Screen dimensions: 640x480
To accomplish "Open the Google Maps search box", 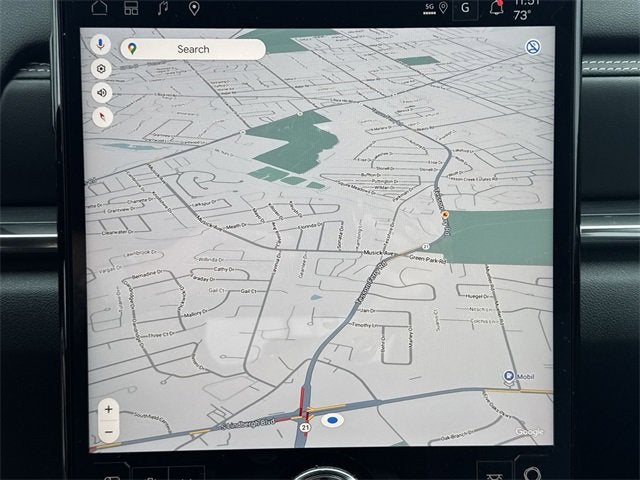I will click(x=193, y=48).
